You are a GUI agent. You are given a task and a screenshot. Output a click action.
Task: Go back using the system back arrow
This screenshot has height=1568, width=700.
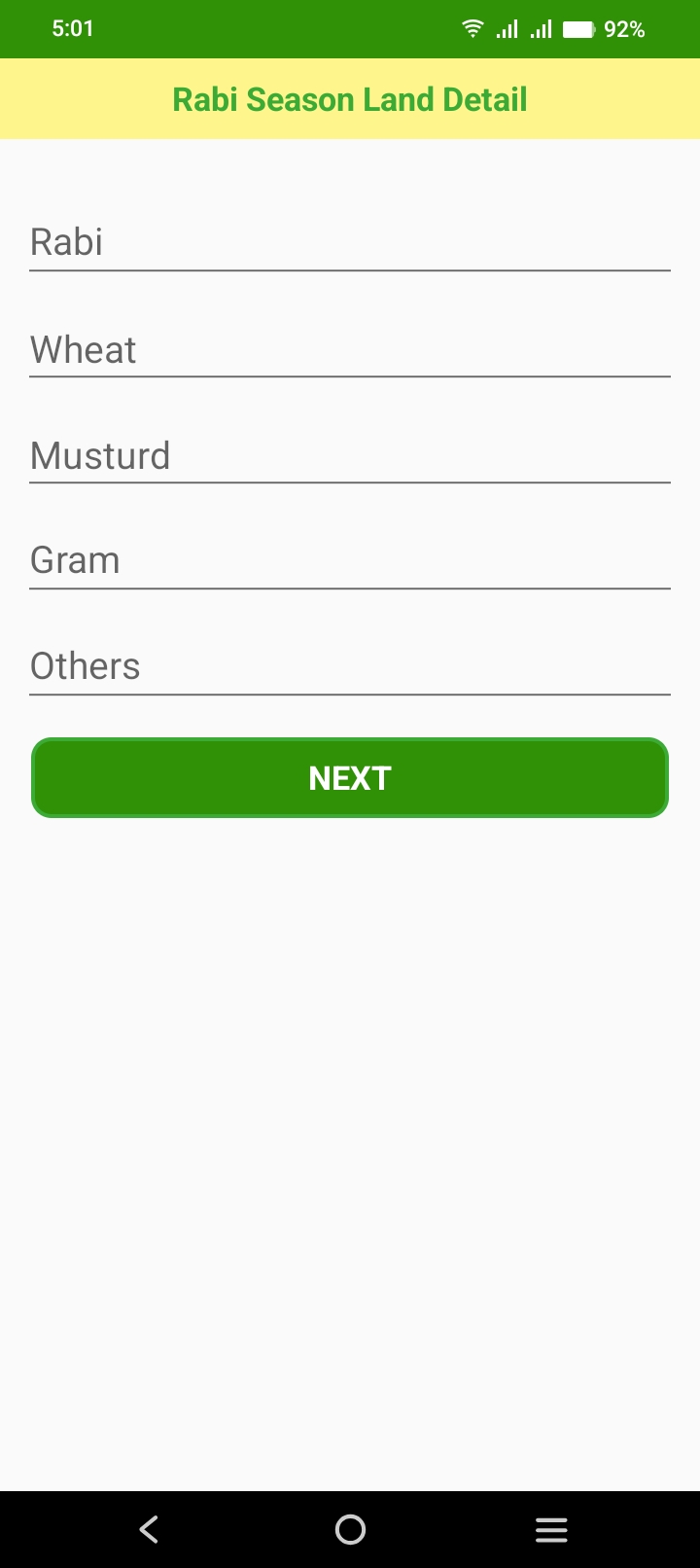149,1529
